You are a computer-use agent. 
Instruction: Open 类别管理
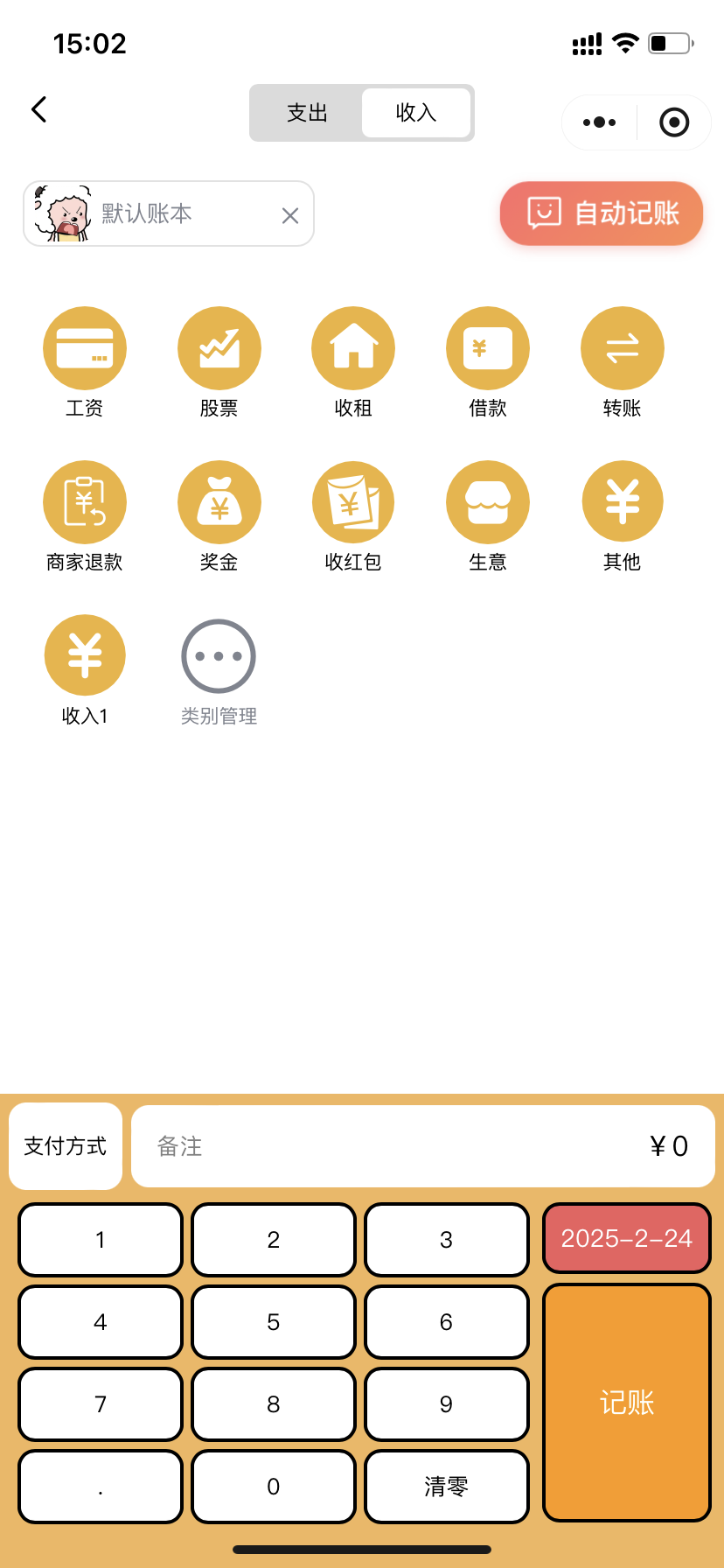(x=219, y=657)
